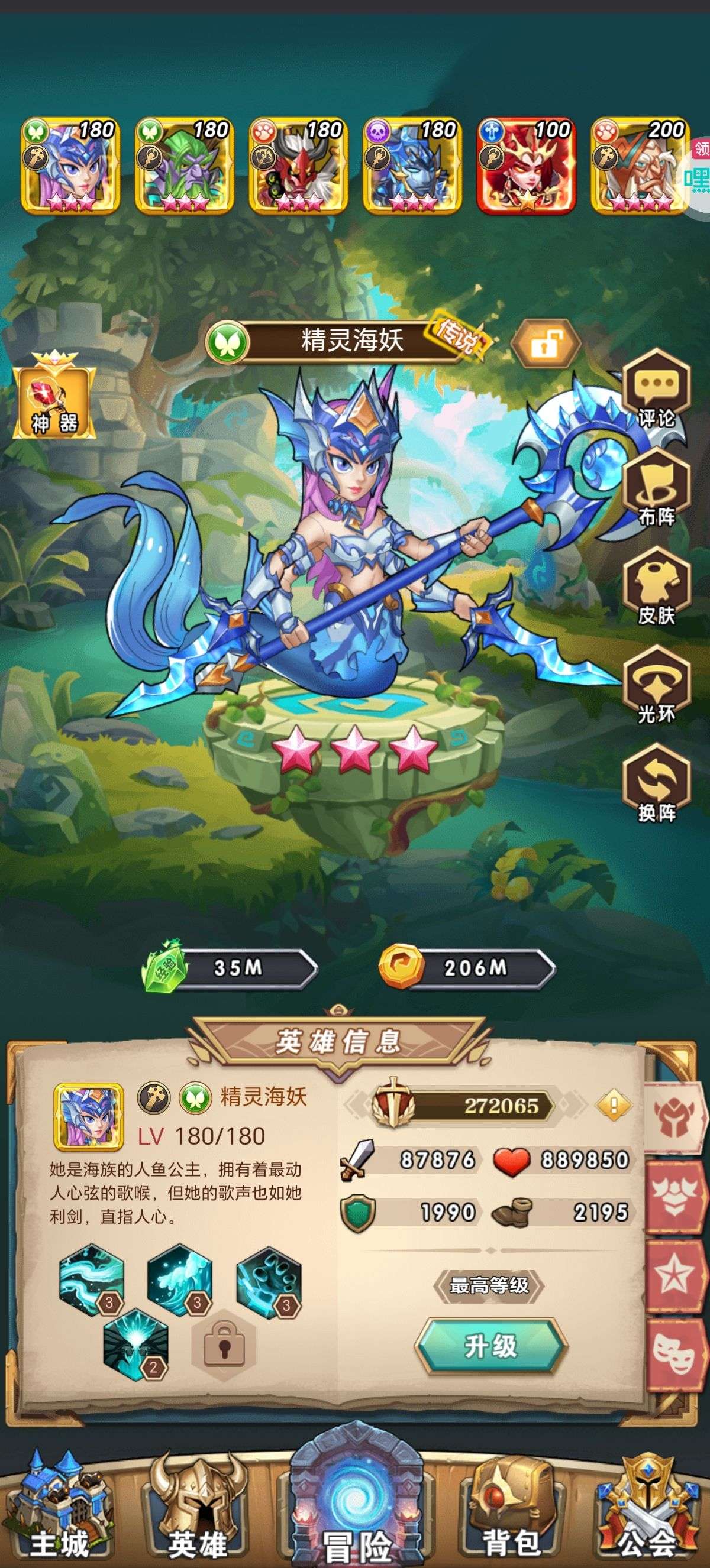The width and height of the screenshot is (710, 1568).
Task: Tap the 升级 upgrade button
Action: coord(491,1346)
